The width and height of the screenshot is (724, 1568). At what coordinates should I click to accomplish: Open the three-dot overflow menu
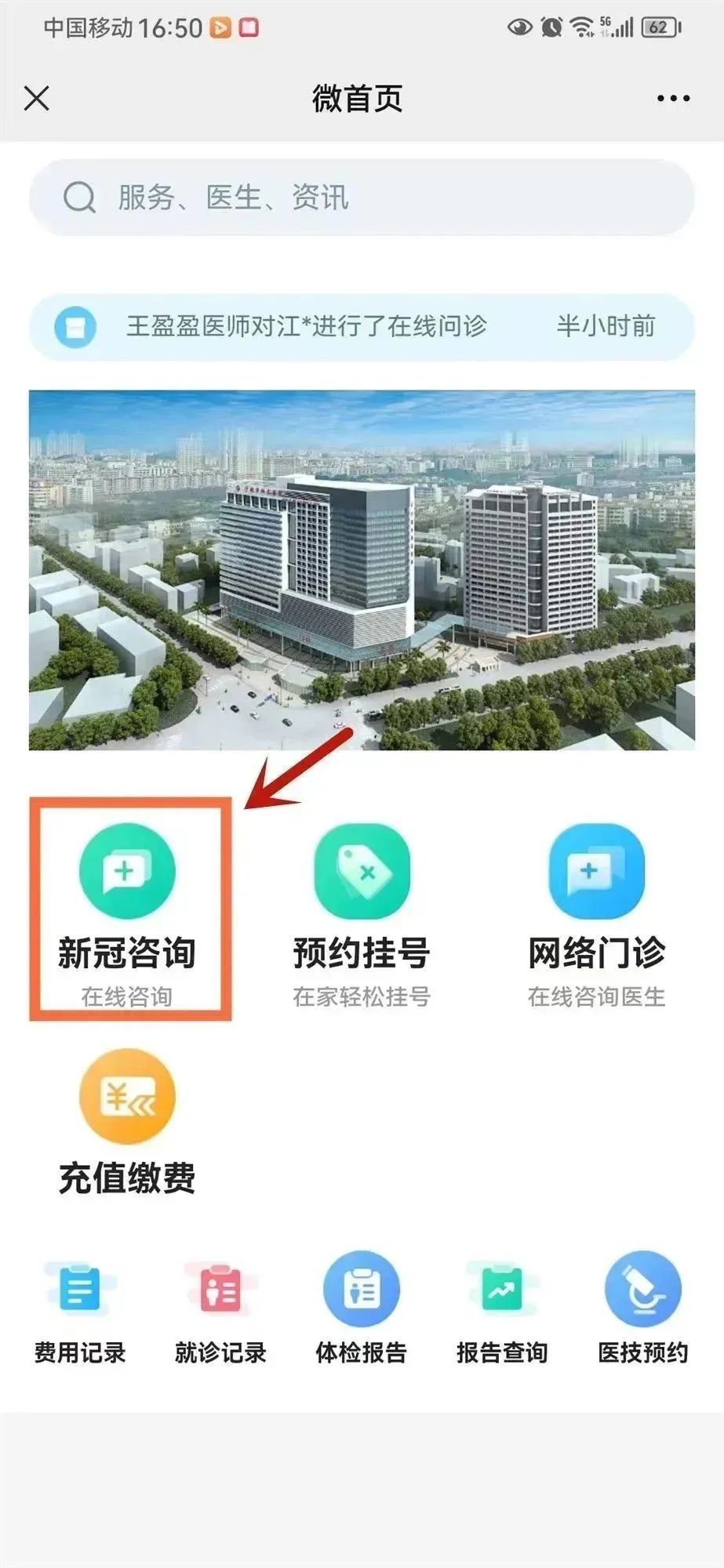tap(673, 99)
